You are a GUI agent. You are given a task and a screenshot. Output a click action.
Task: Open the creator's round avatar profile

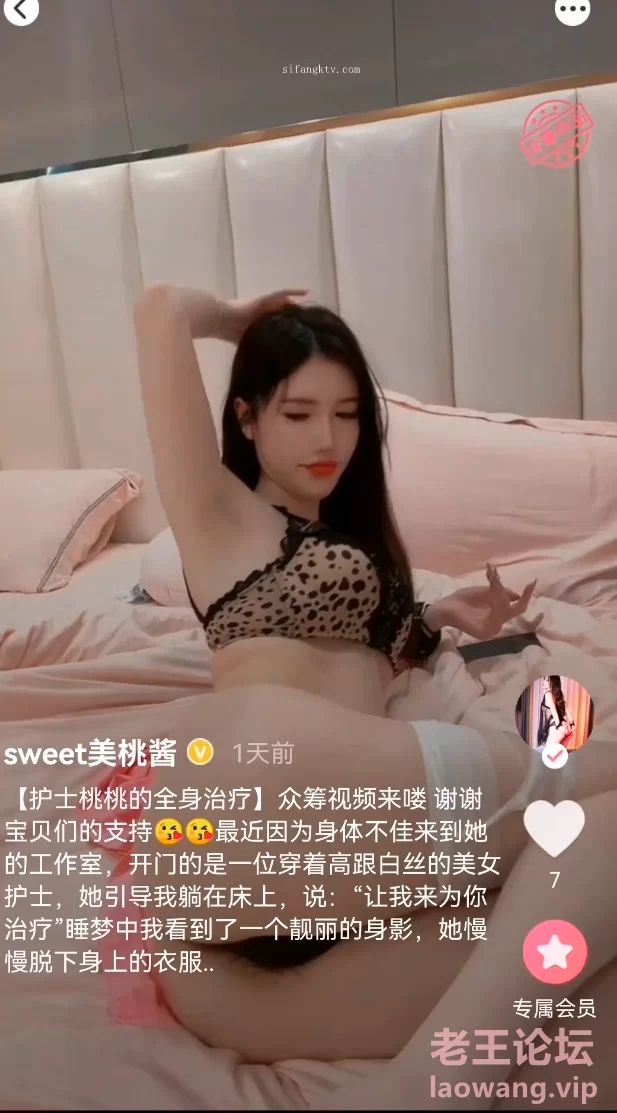(x=554, y=713)
